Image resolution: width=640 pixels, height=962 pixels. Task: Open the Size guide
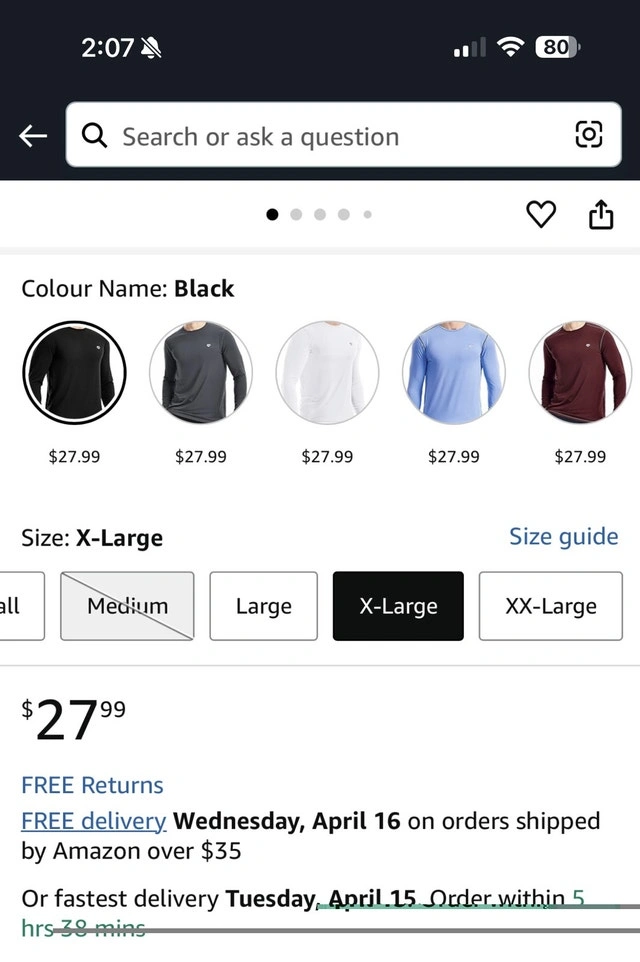(x=563, y=536)
